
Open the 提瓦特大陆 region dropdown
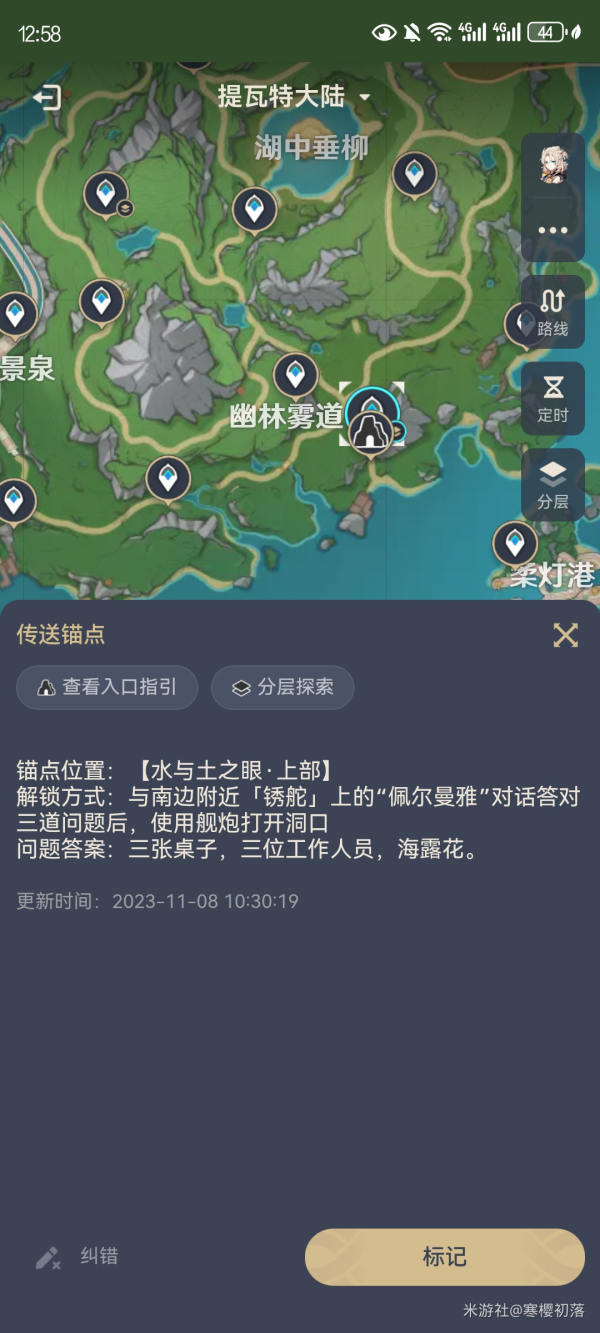(x=294, y=97)
